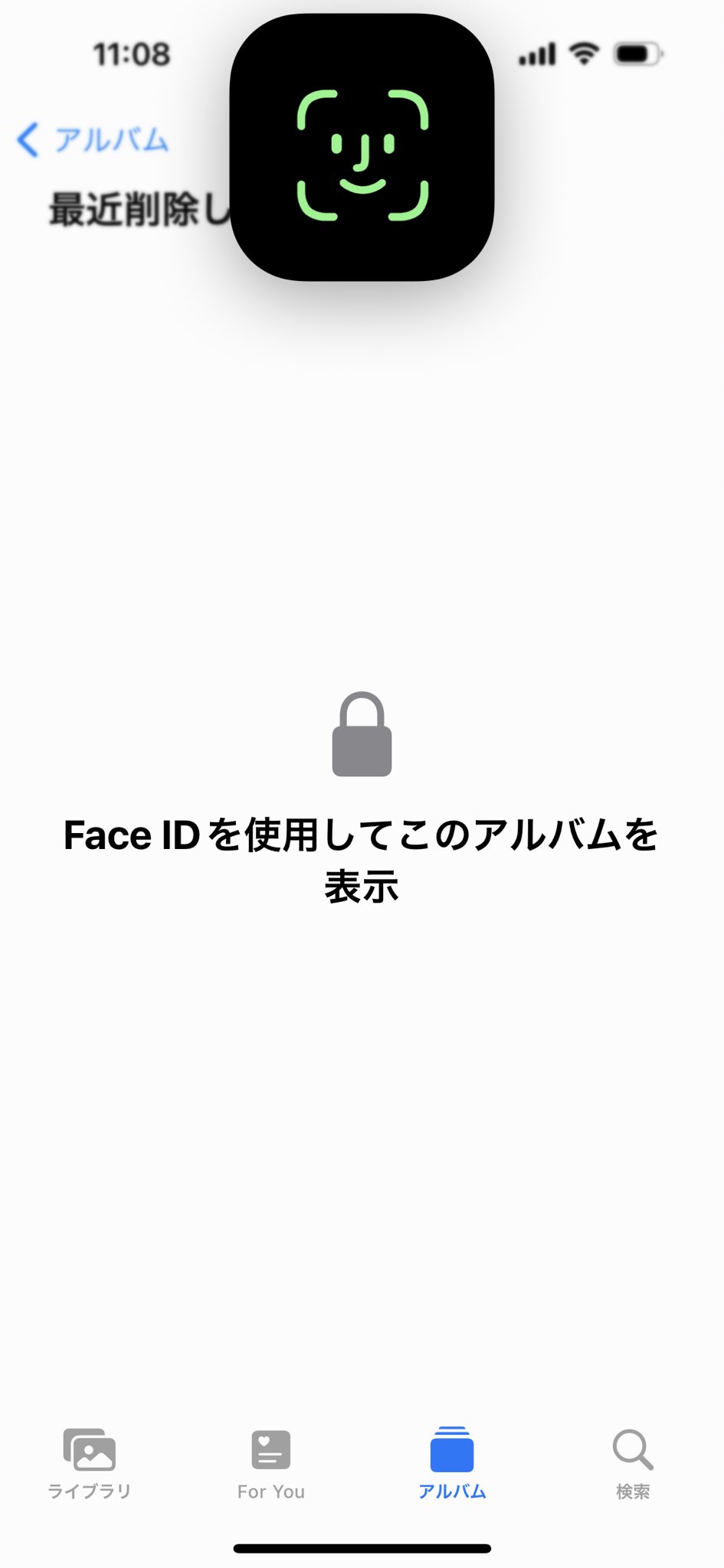Screen dimensions: 724x1568
Task: Open the 検索 tab
Action: pos(633,1463)
